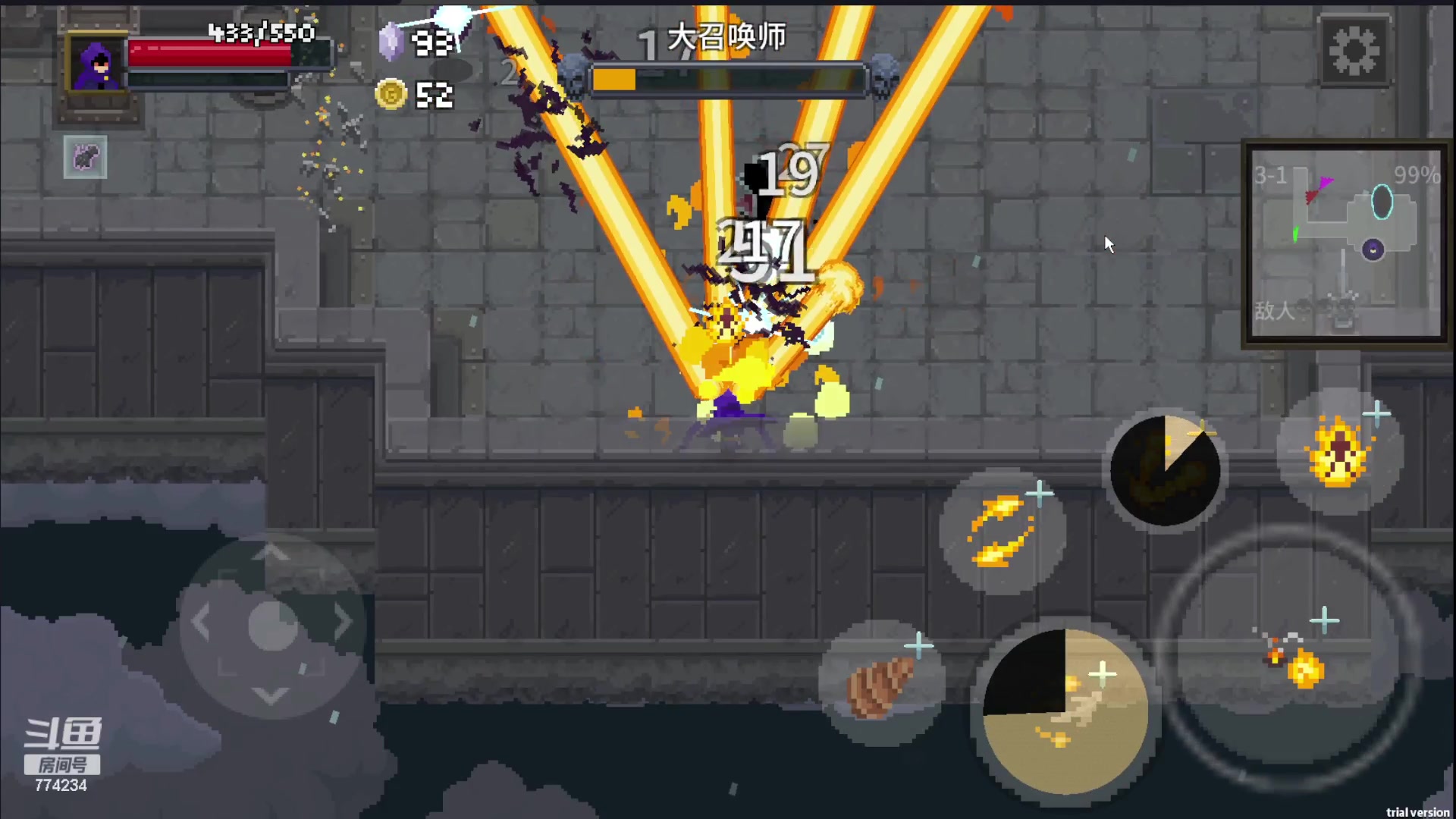This screenshot has height=819, width=1456.
Task: Open the dungeon minimap
Action: 1345,244
